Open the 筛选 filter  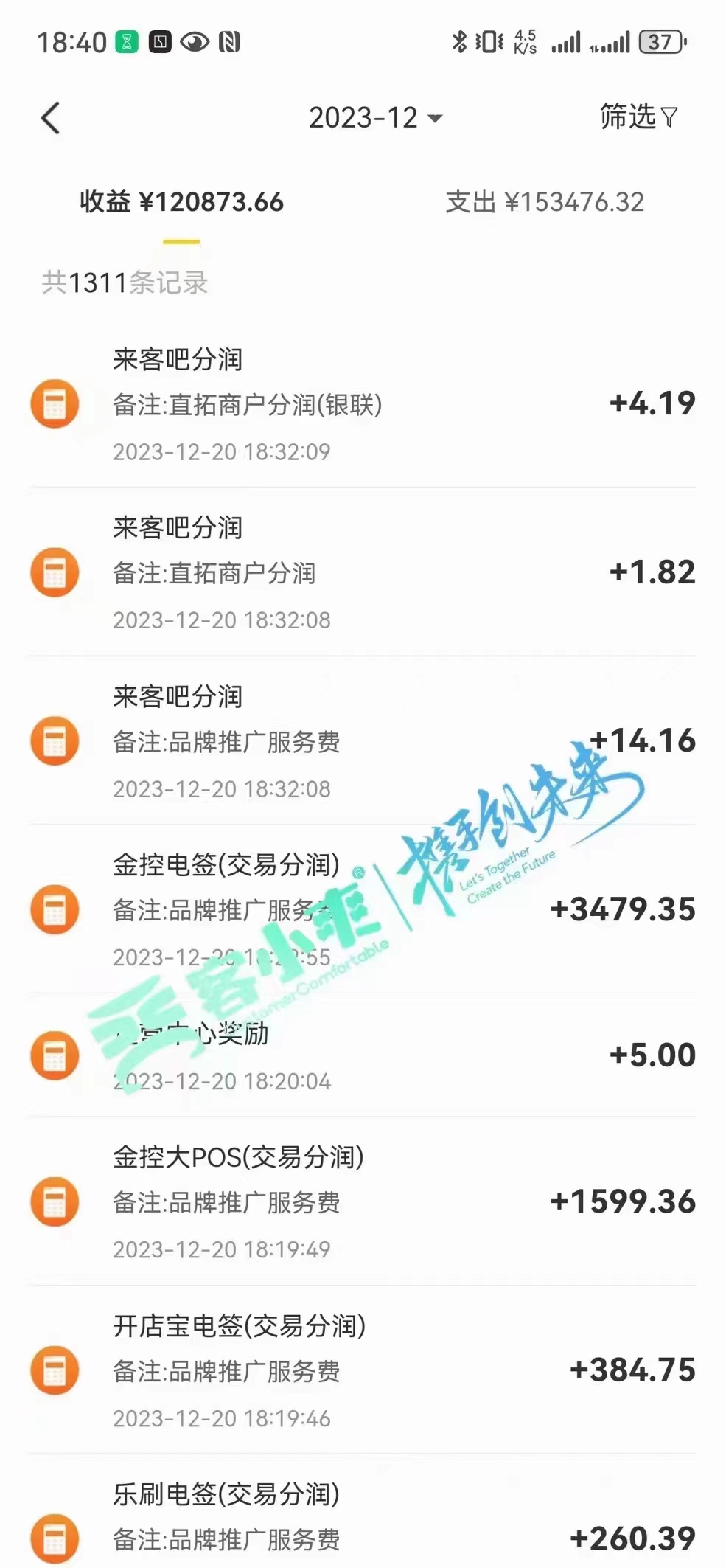(x=638, y=117)
